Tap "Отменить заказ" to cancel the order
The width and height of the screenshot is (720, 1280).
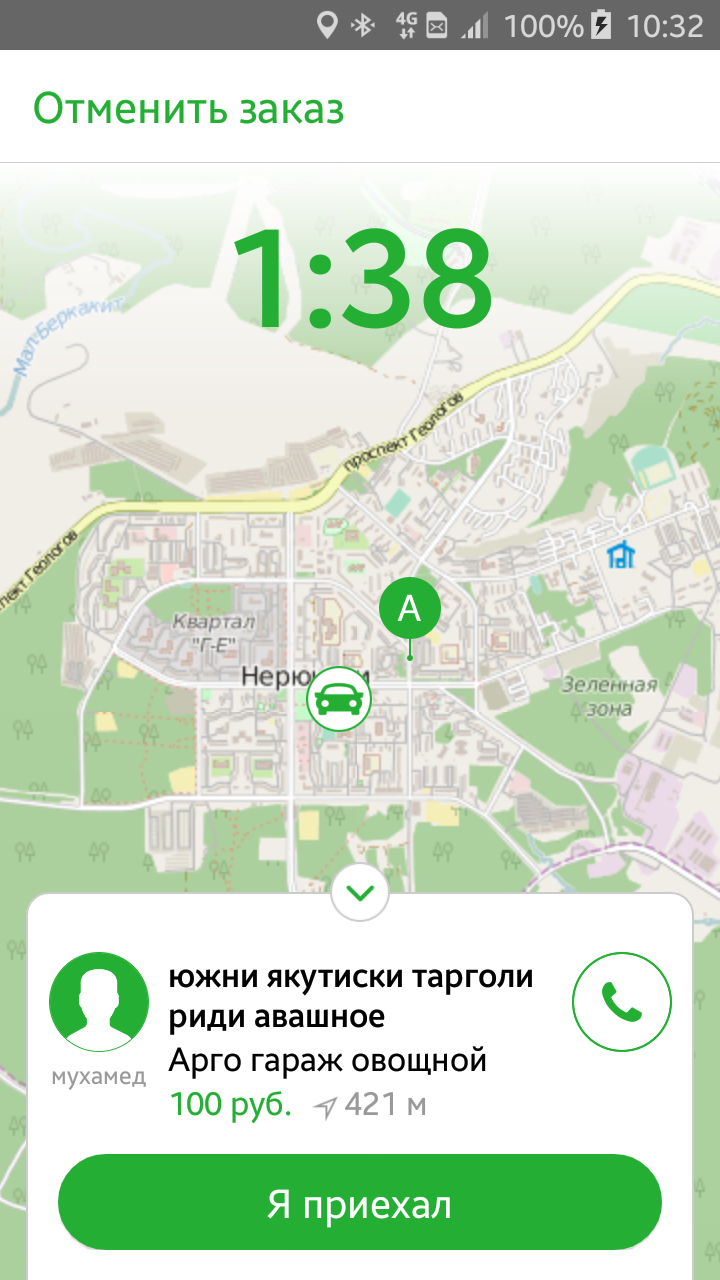(189, 109)
